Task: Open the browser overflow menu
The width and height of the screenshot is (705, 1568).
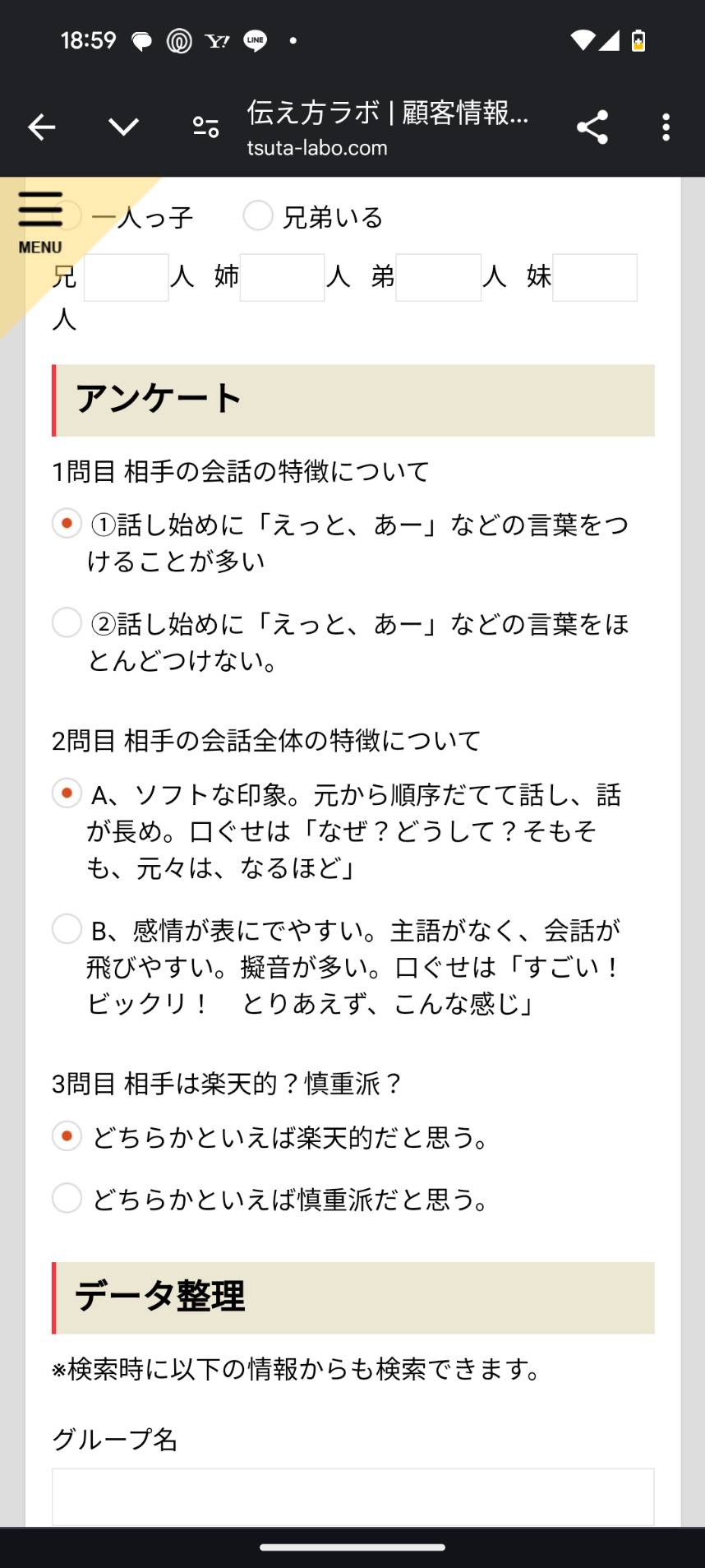Action: click(x=666, y=127)
